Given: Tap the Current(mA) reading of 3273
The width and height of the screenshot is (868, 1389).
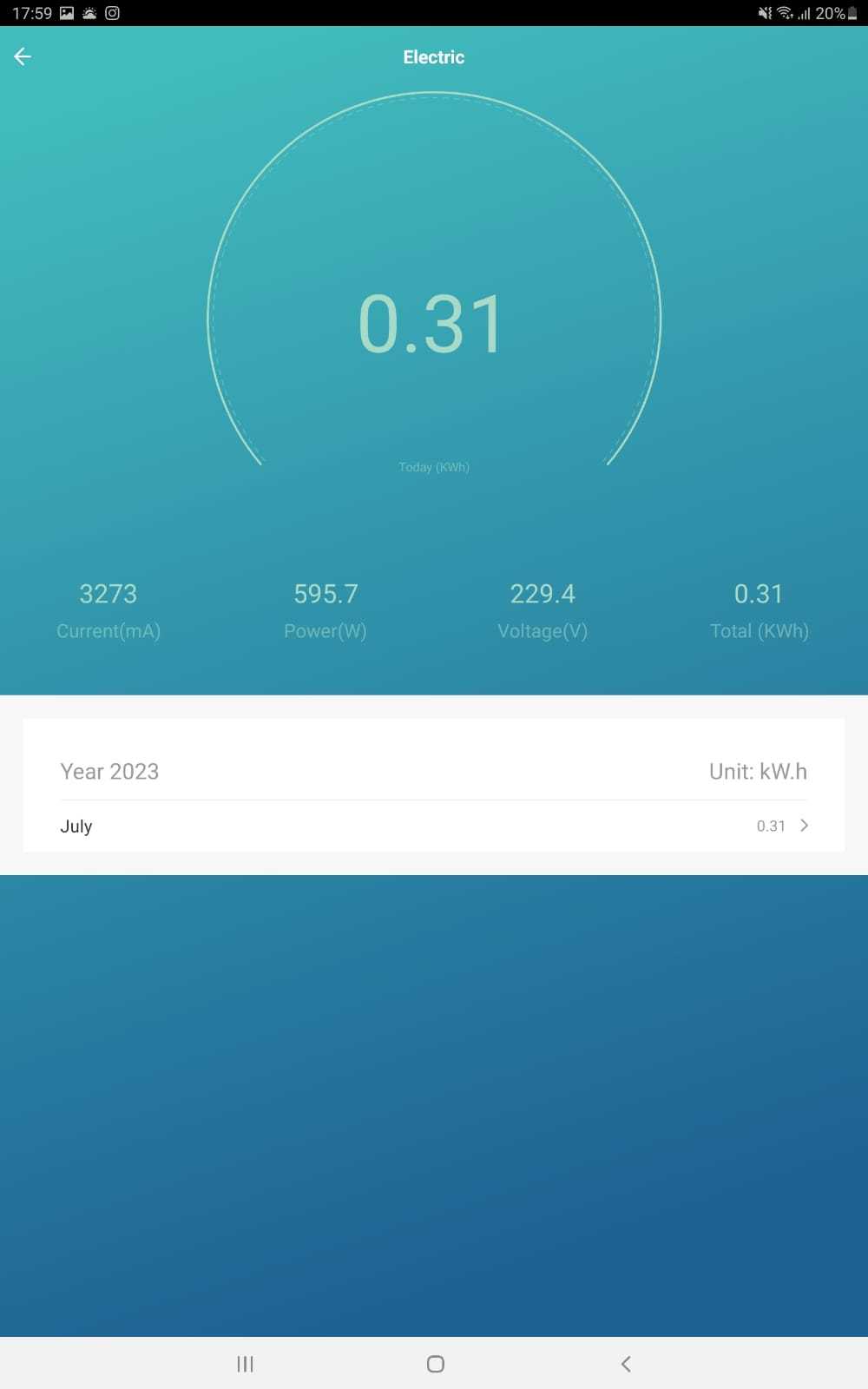Looking at the screenshot, I should (108, 594).
